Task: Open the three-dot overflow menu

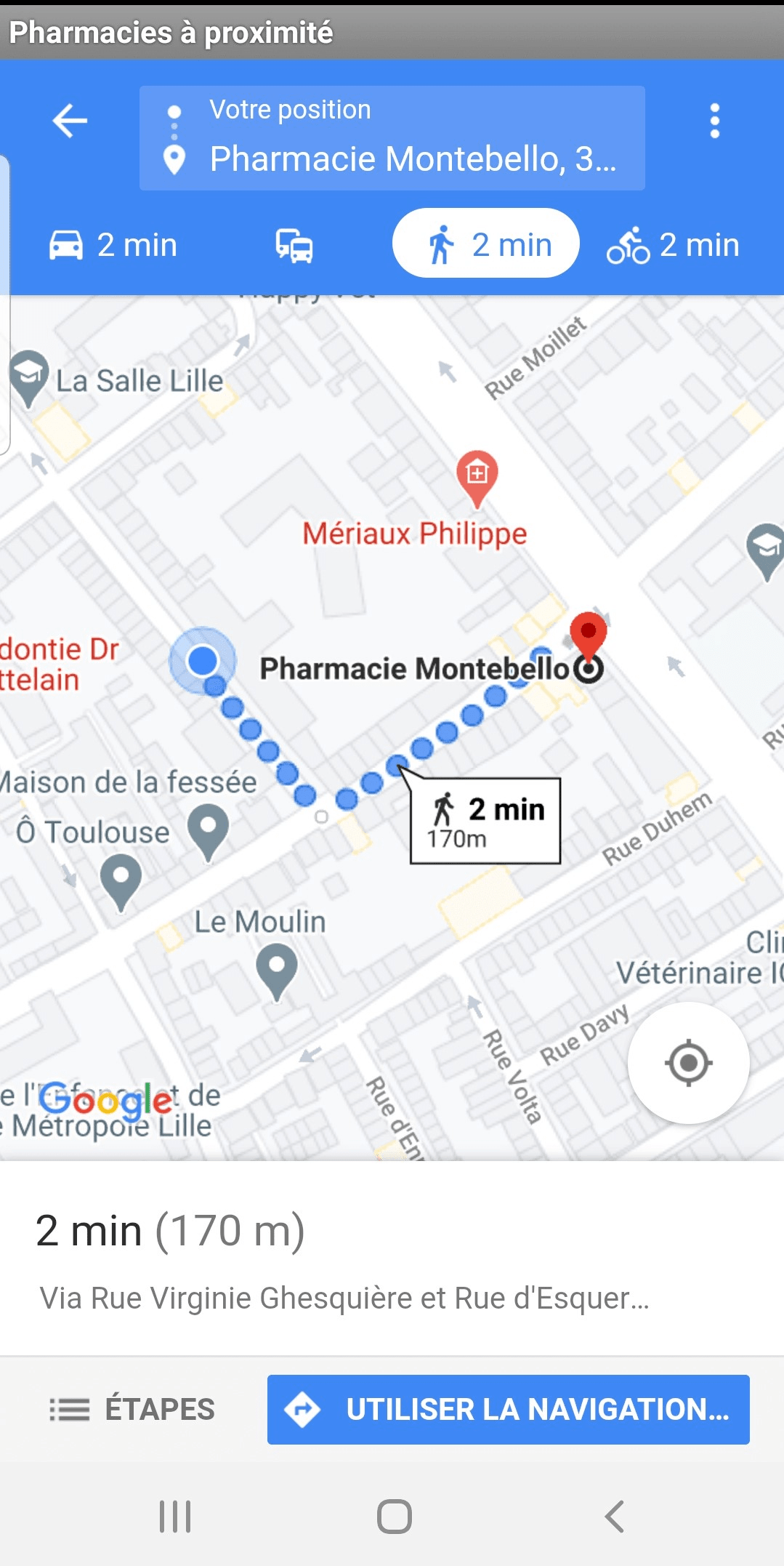Action: point(714,121)
